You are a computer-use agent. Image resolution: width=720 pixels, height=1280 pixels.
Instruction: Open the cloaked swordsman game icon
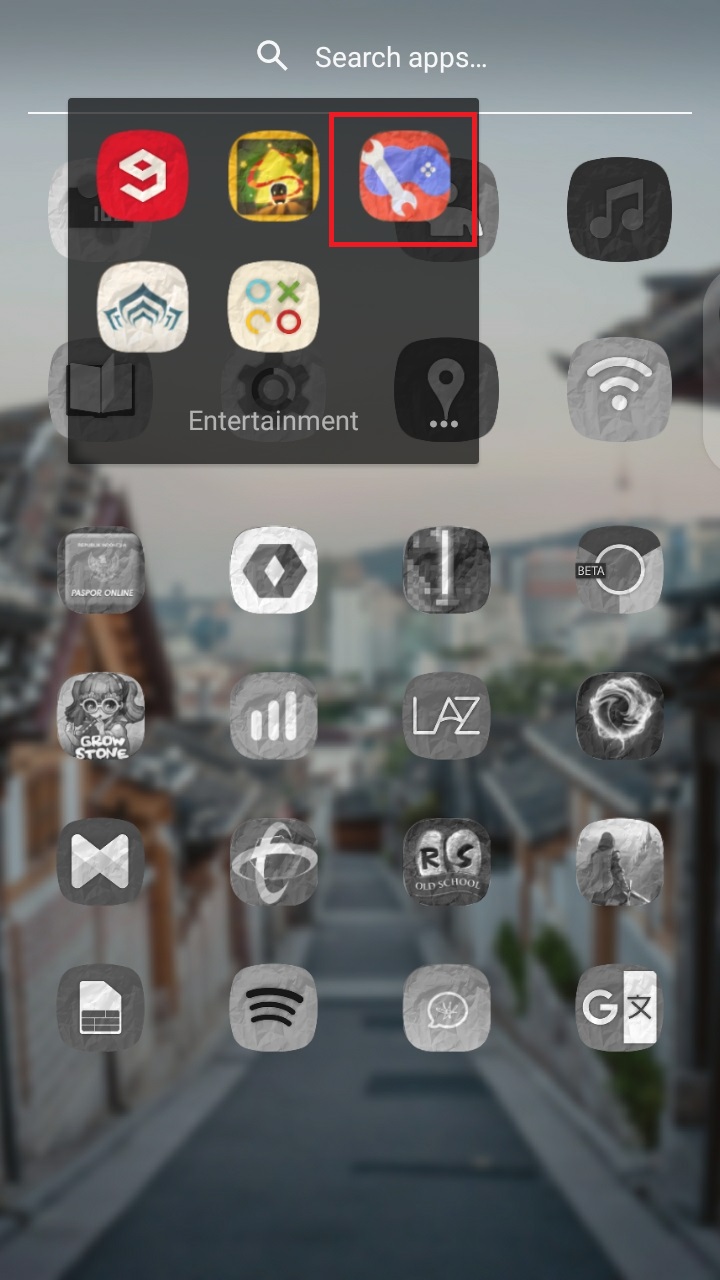coord(620,862)
